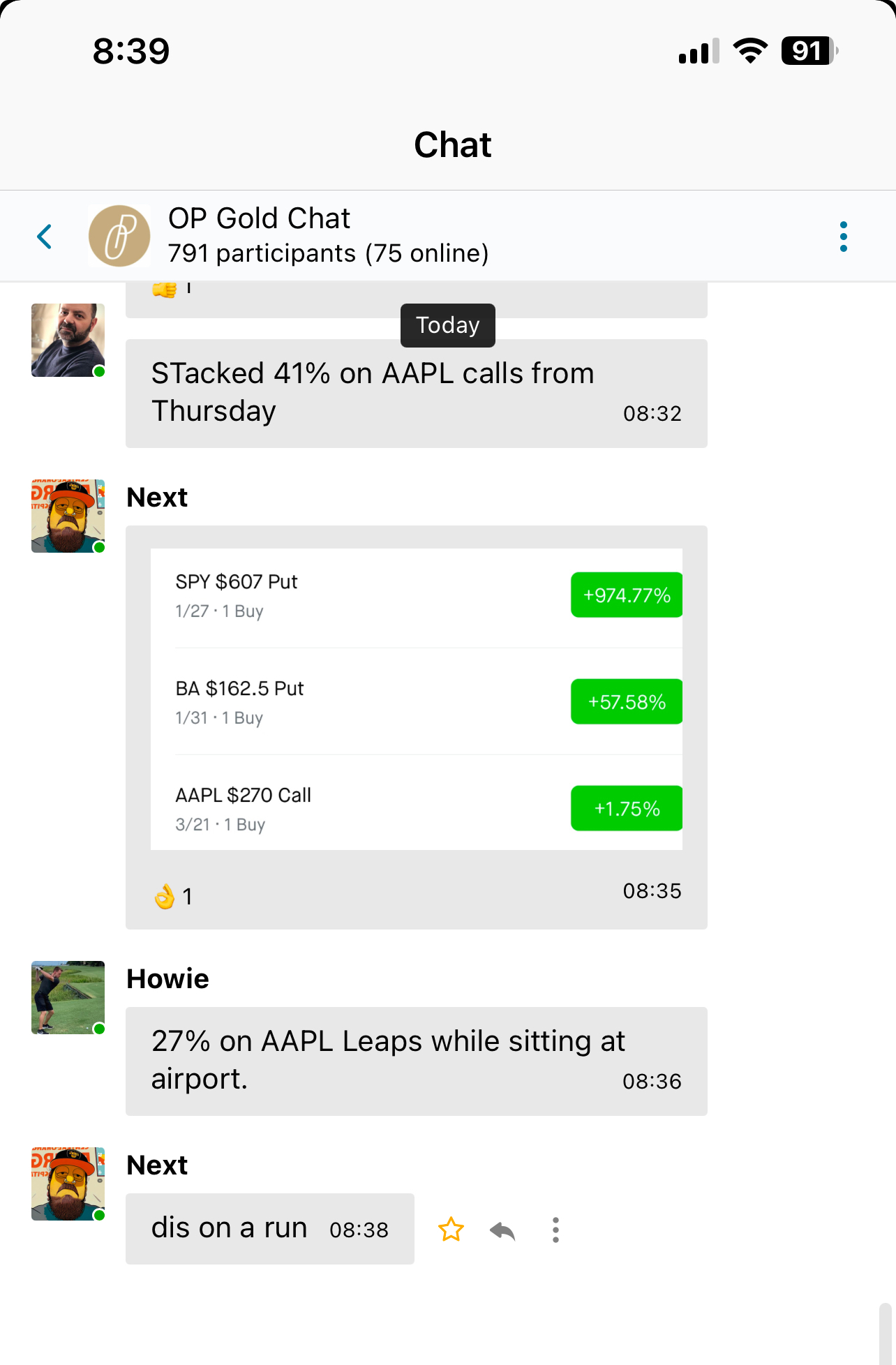Screen dimensions: 896x1365
Task: Open Next's avatar beside 'dis on a run'
Action: click(x=68, y=1184)
